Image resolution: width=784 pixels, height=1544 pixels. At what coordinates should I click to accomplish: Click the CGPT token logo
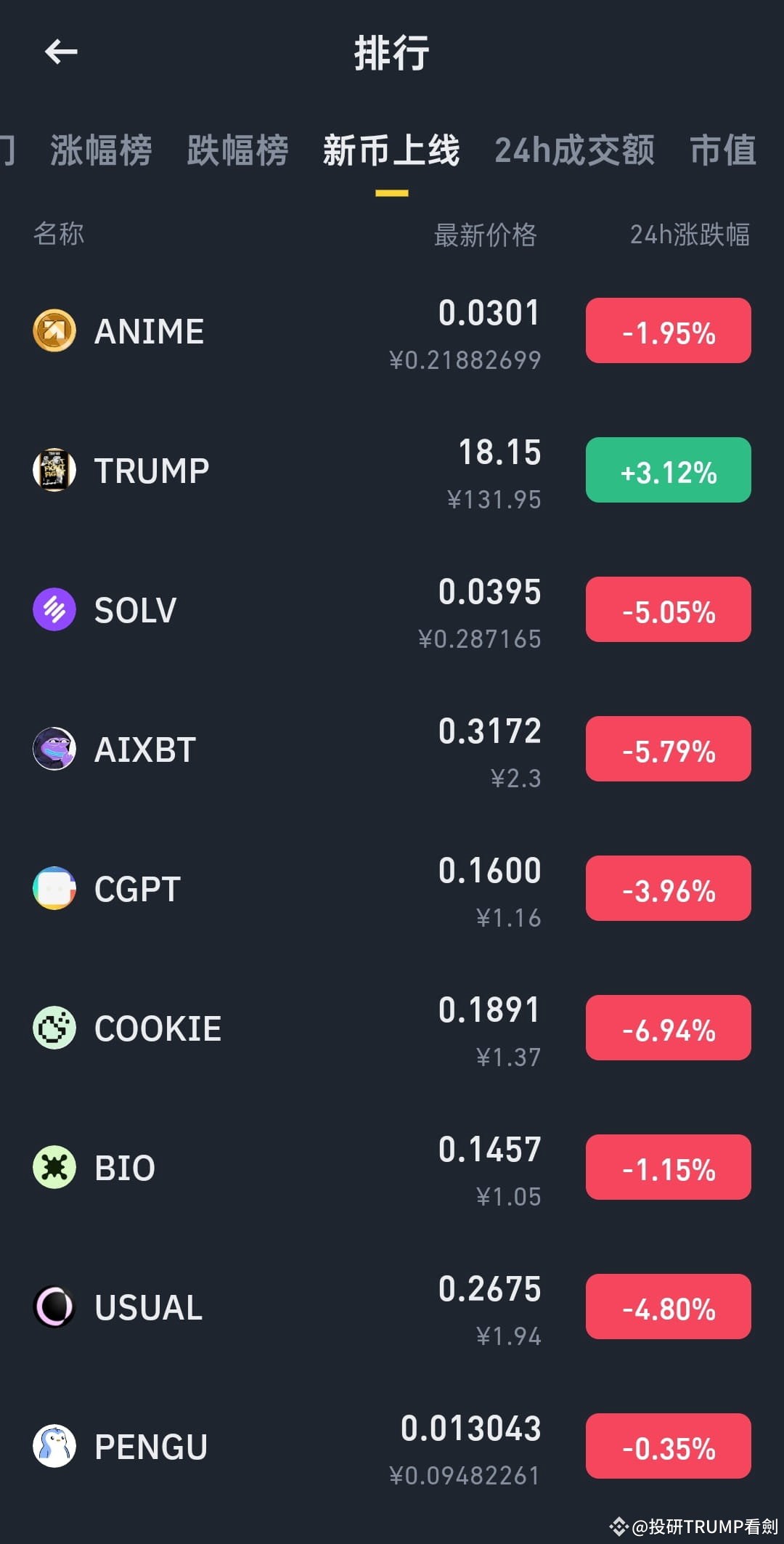pyautogui.click(x=54, y=888)
